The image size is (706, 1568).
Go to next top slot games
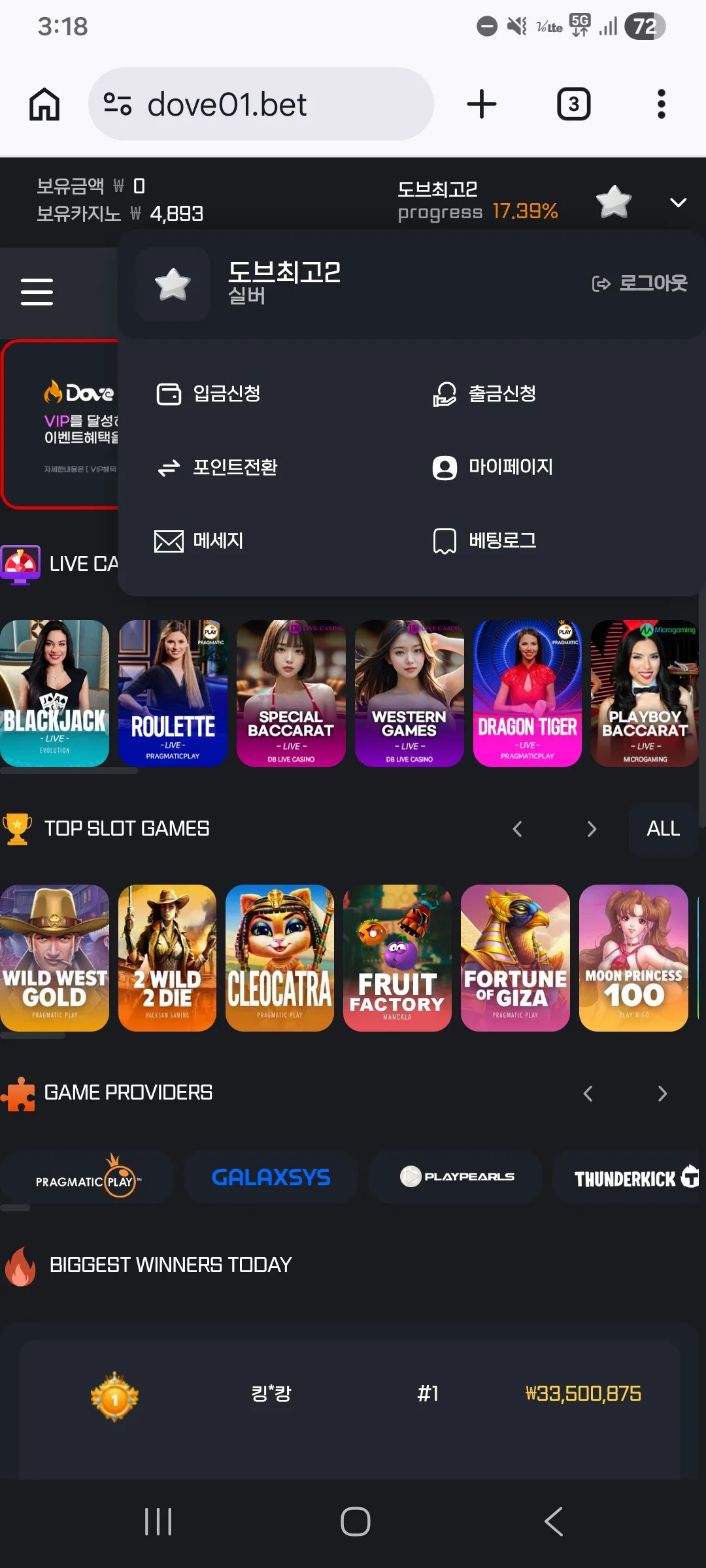[x=592, y=829]
